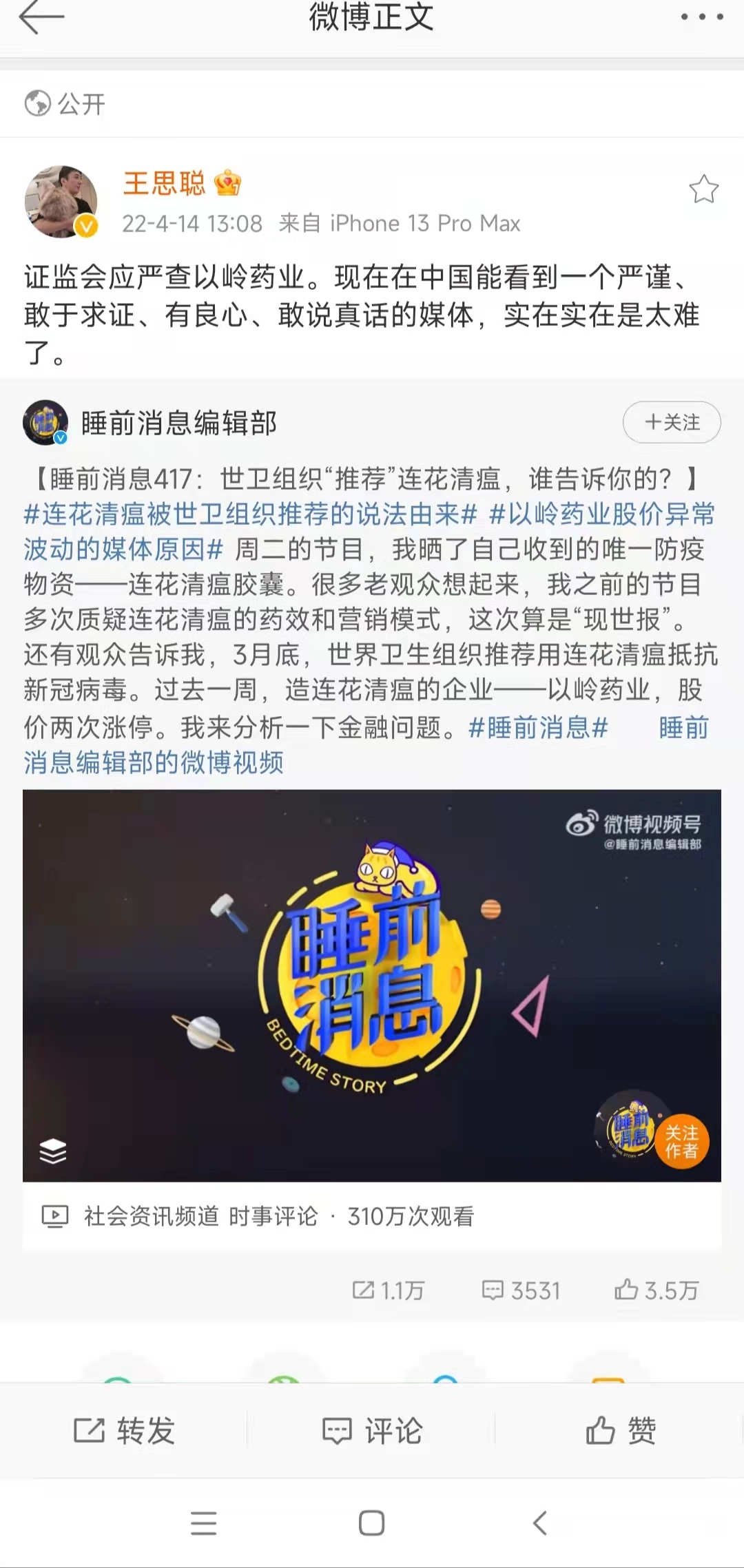The height and width of the screenshot is (1568, 744).
Task: Open hashtag #连花清瘟被世卫组织推荐的说法由来#
Action: pos(250,514)
